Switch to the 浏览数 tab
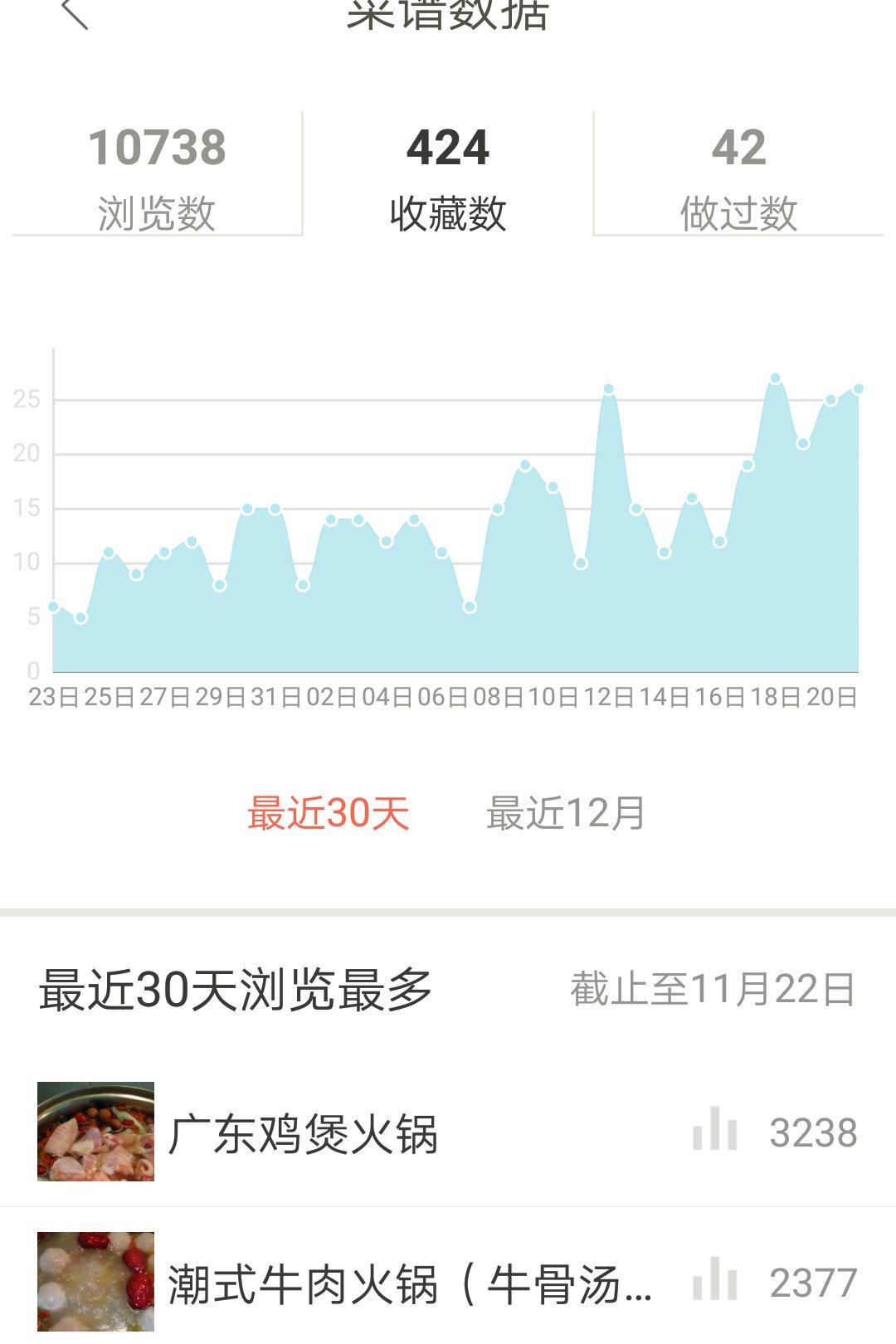Screen dimensions: 896x1344 tap(157, 176)
